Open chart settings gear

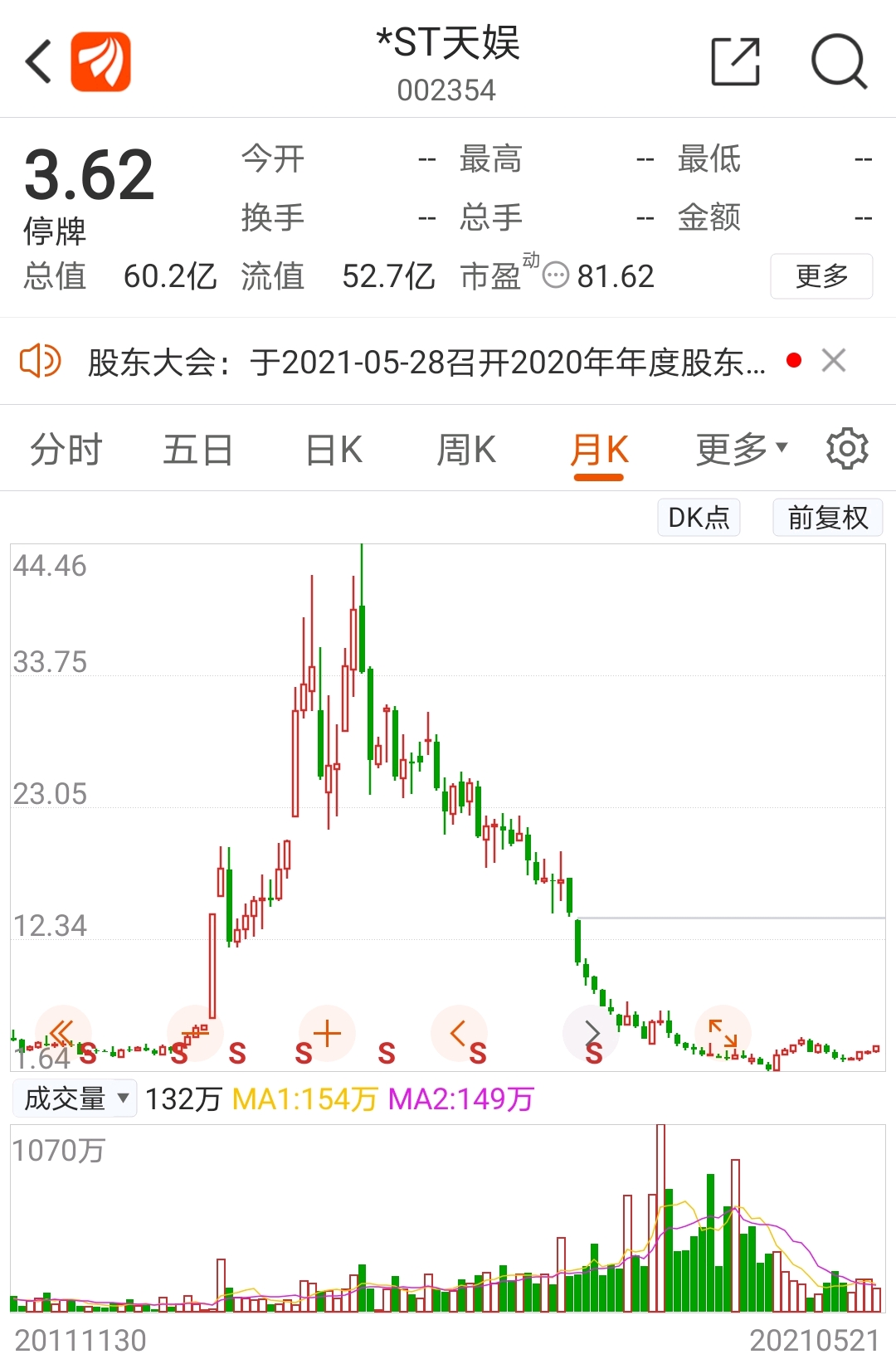(x=847, y=449)
